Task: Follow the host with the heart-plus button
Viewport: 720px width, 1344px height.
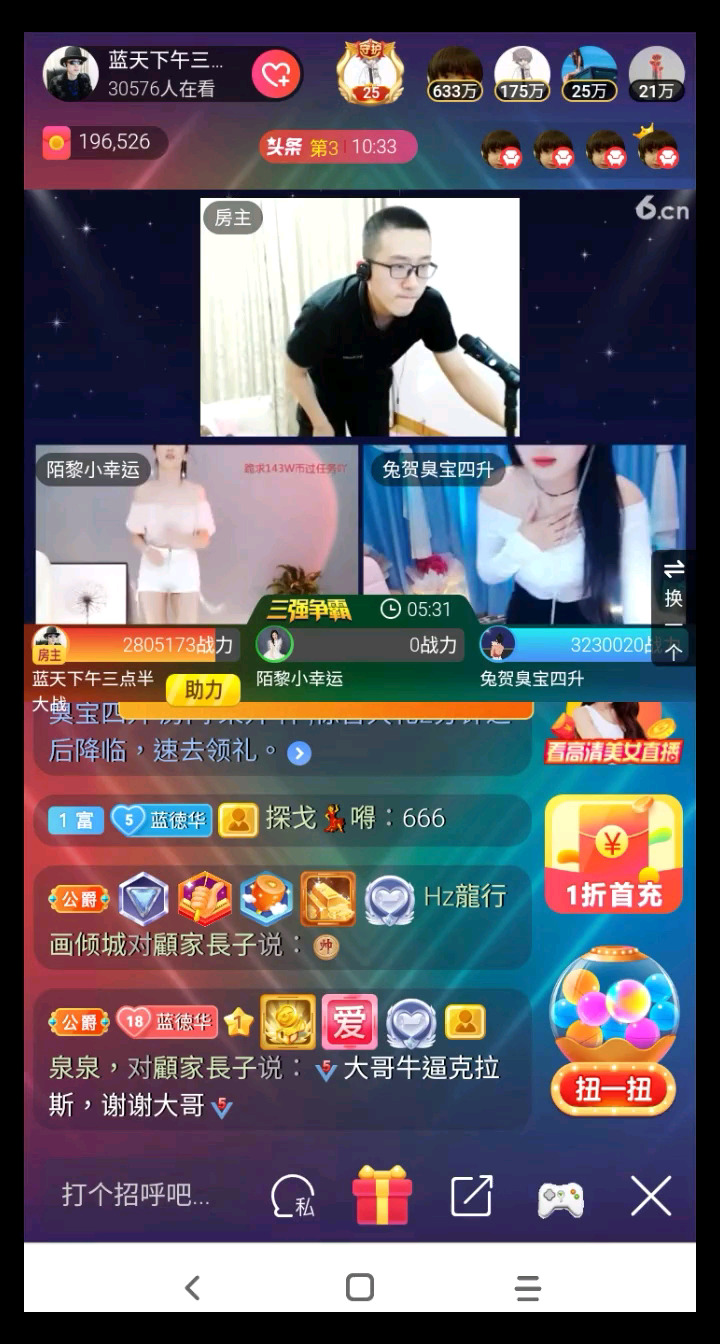Action: 276,74
